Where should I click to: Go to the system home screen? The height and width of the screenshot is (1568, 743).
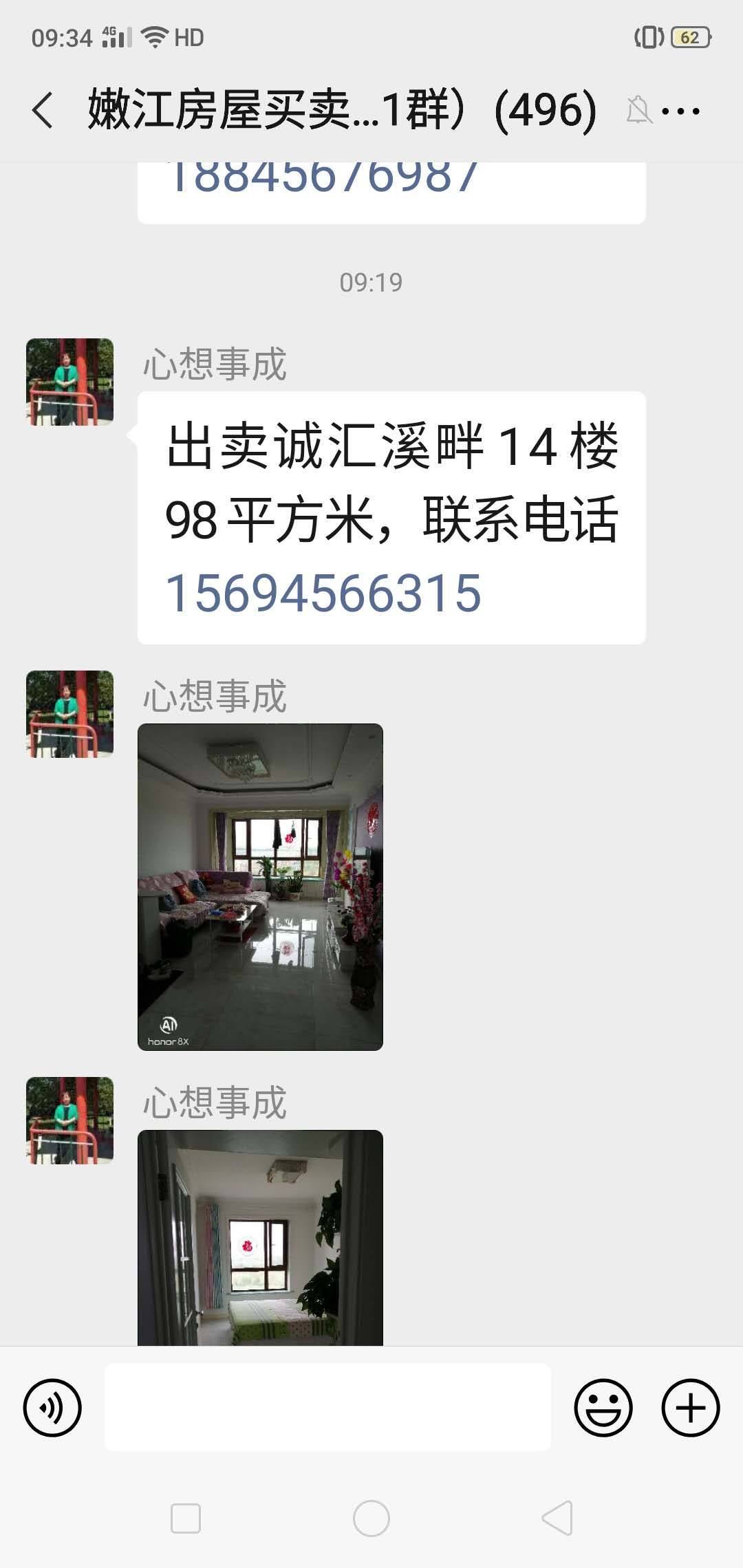tap(371, 1518)
